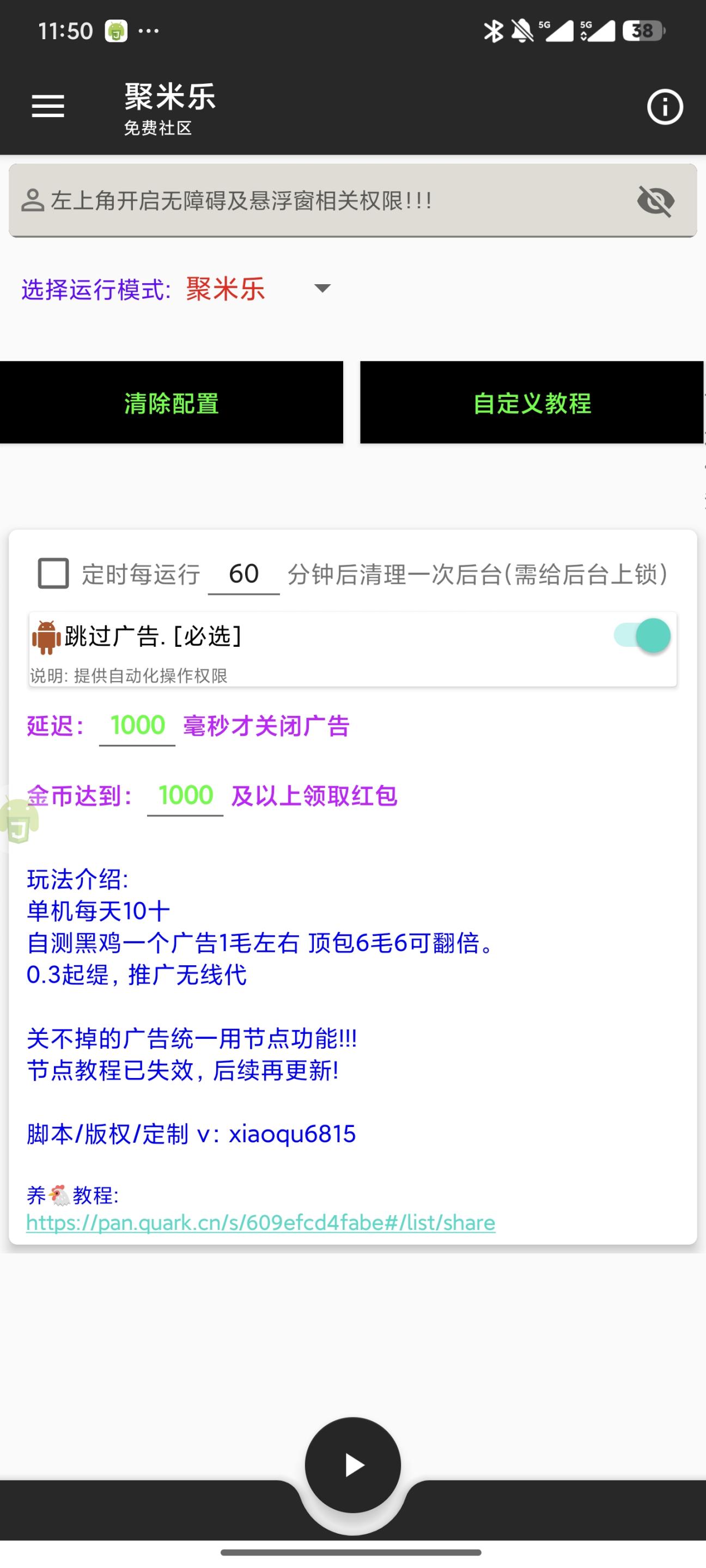Disable the 跳过广告 switch

point(643,635)
